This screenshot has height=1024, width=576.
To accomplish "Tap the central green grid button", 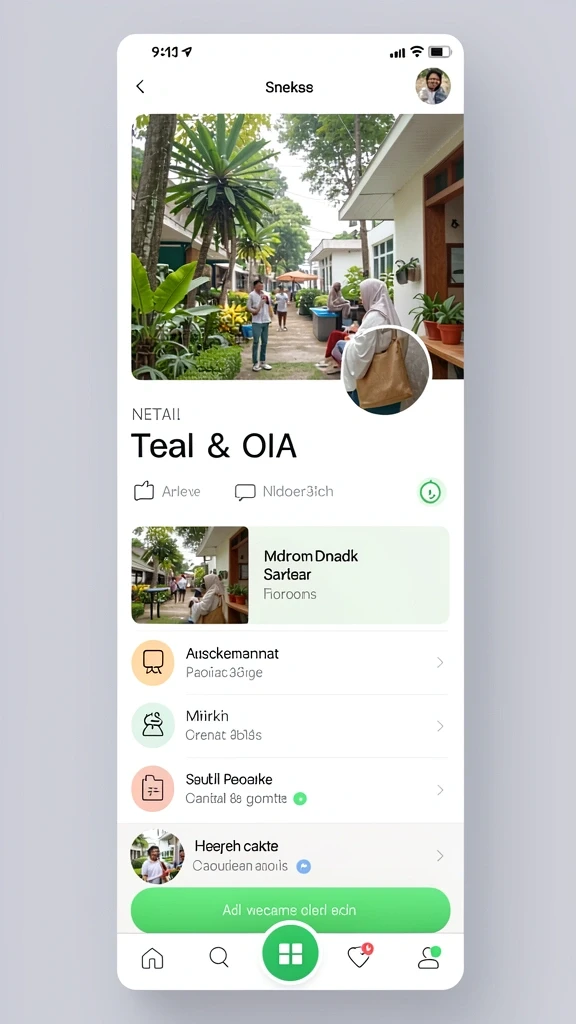I will [x=291, y=953].
